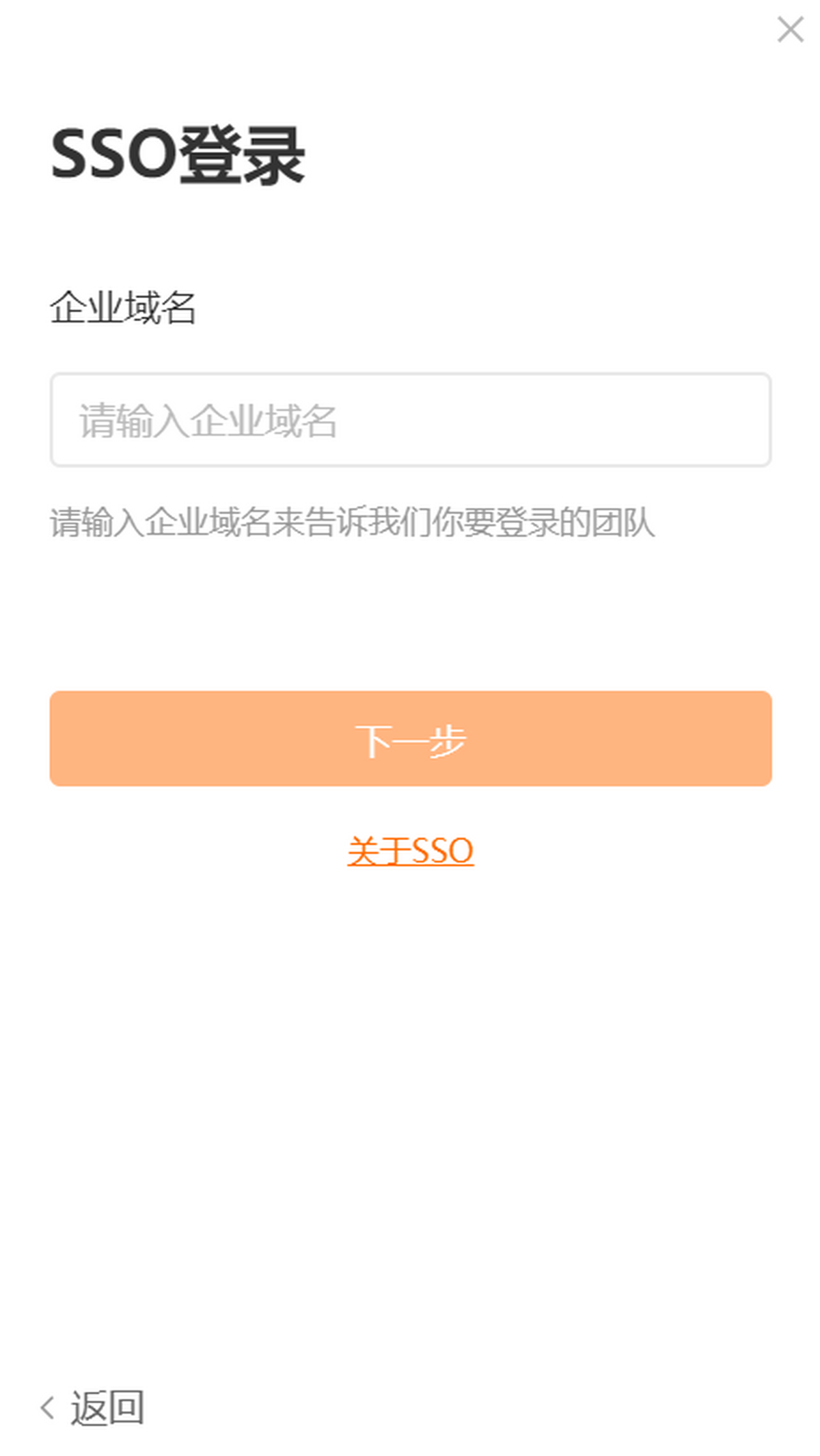Tap the 下一步 button
The height and width of the screenshot is (1456, 820).
[x=410, y=738]
